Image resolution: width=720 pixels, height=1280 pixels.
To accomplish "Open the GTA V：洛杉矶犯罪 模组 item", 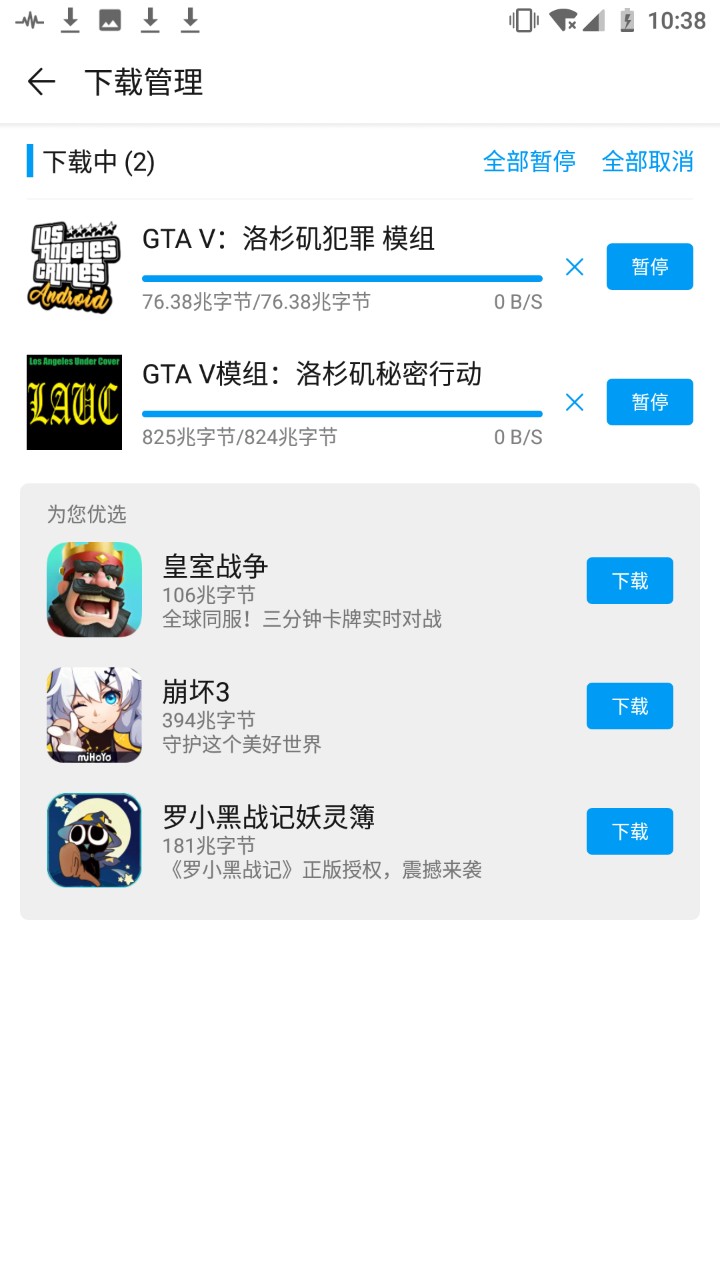I will pyautogui.click(x=288, y=240).
